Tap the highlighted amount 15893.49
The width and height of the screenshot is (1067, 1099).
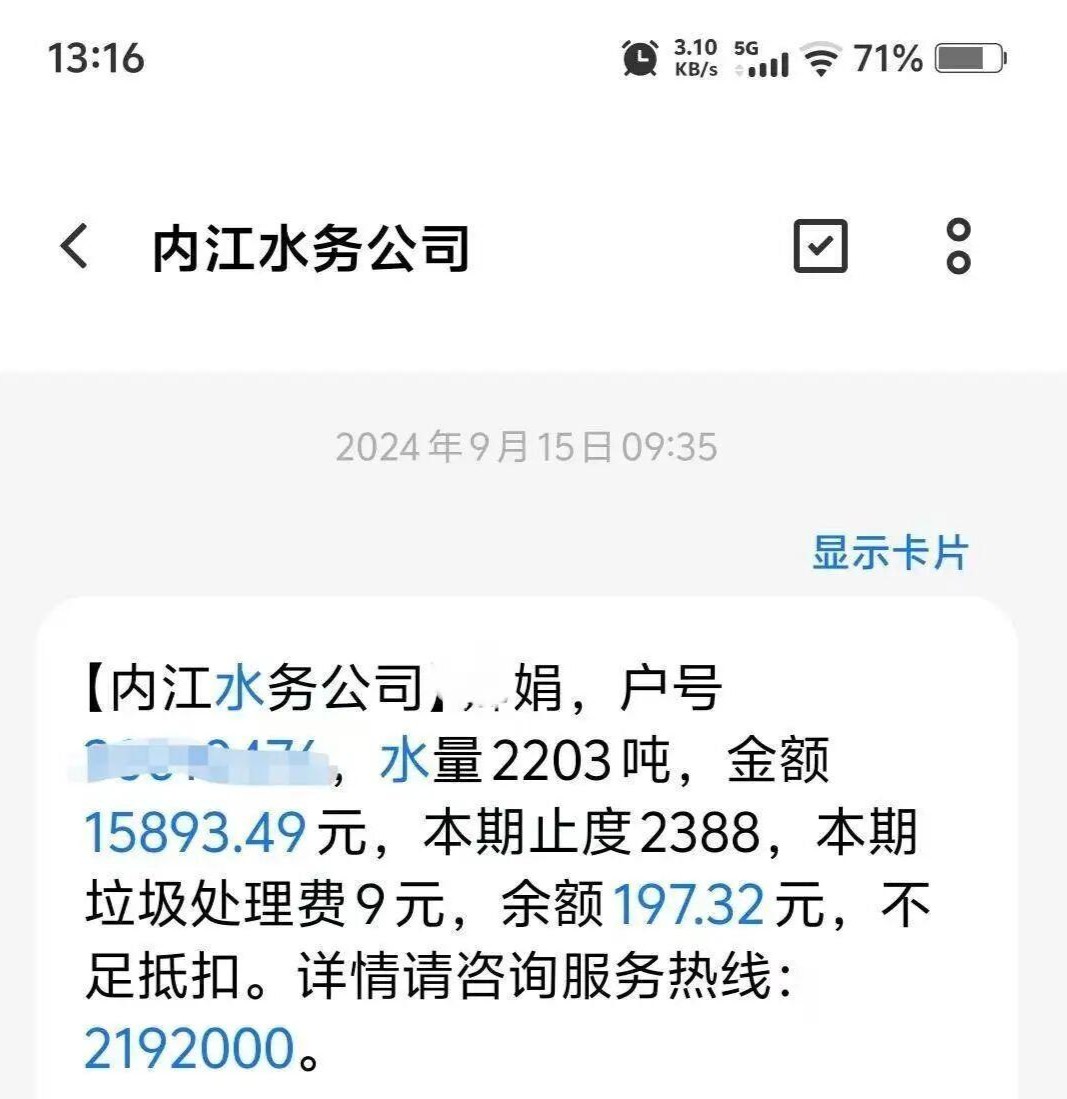(194, 834)
